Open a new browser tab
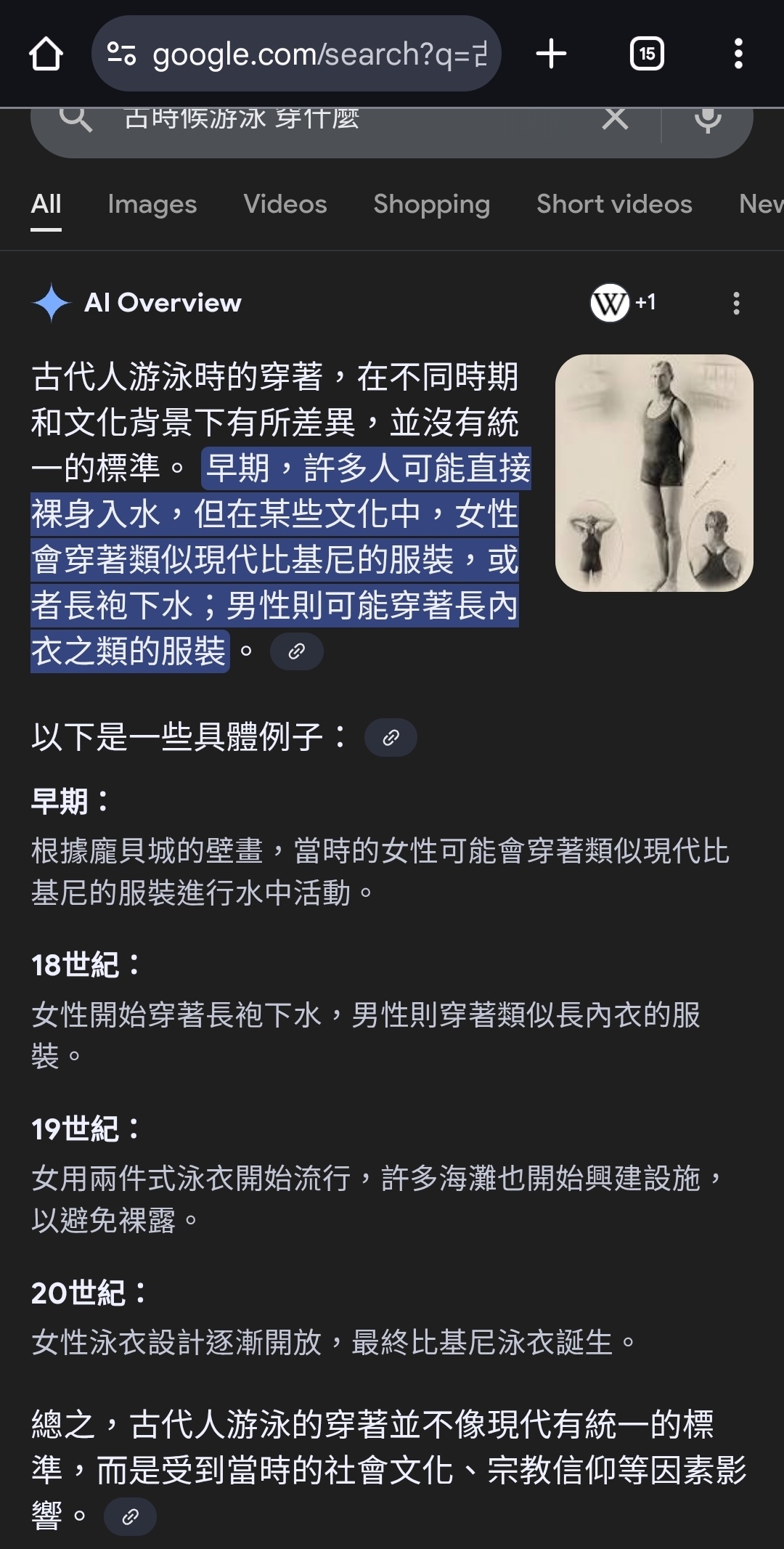 tap(551, 54)
